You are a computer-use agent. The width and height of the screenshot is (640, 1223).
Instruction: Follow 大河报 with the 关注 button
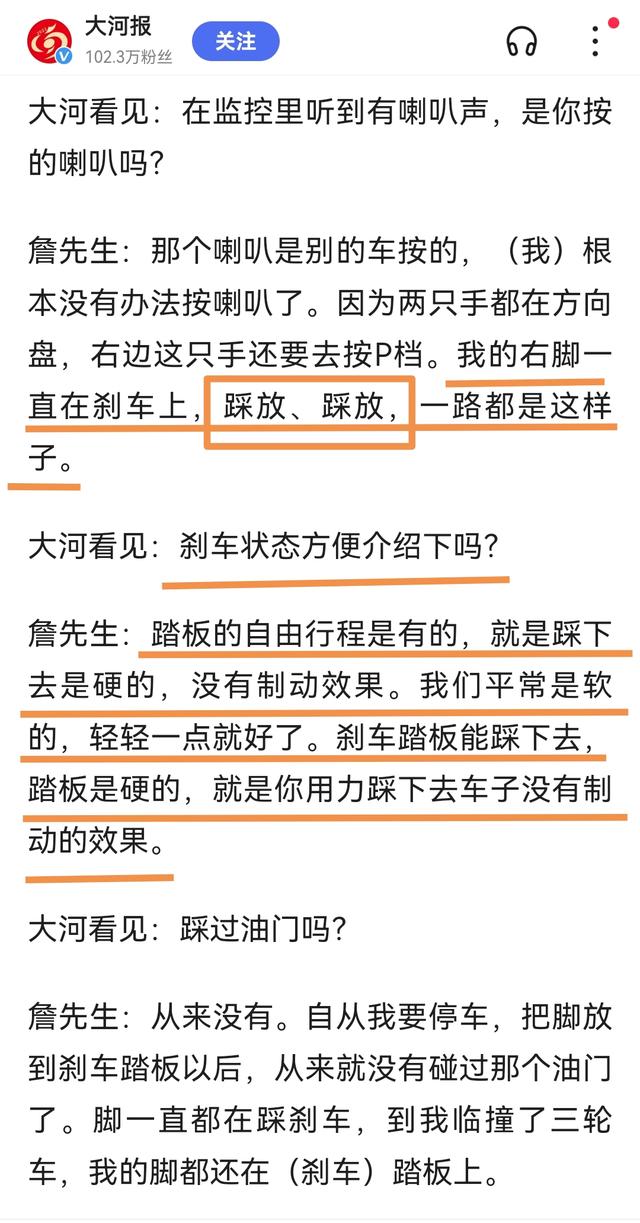(x=235, y=41)
